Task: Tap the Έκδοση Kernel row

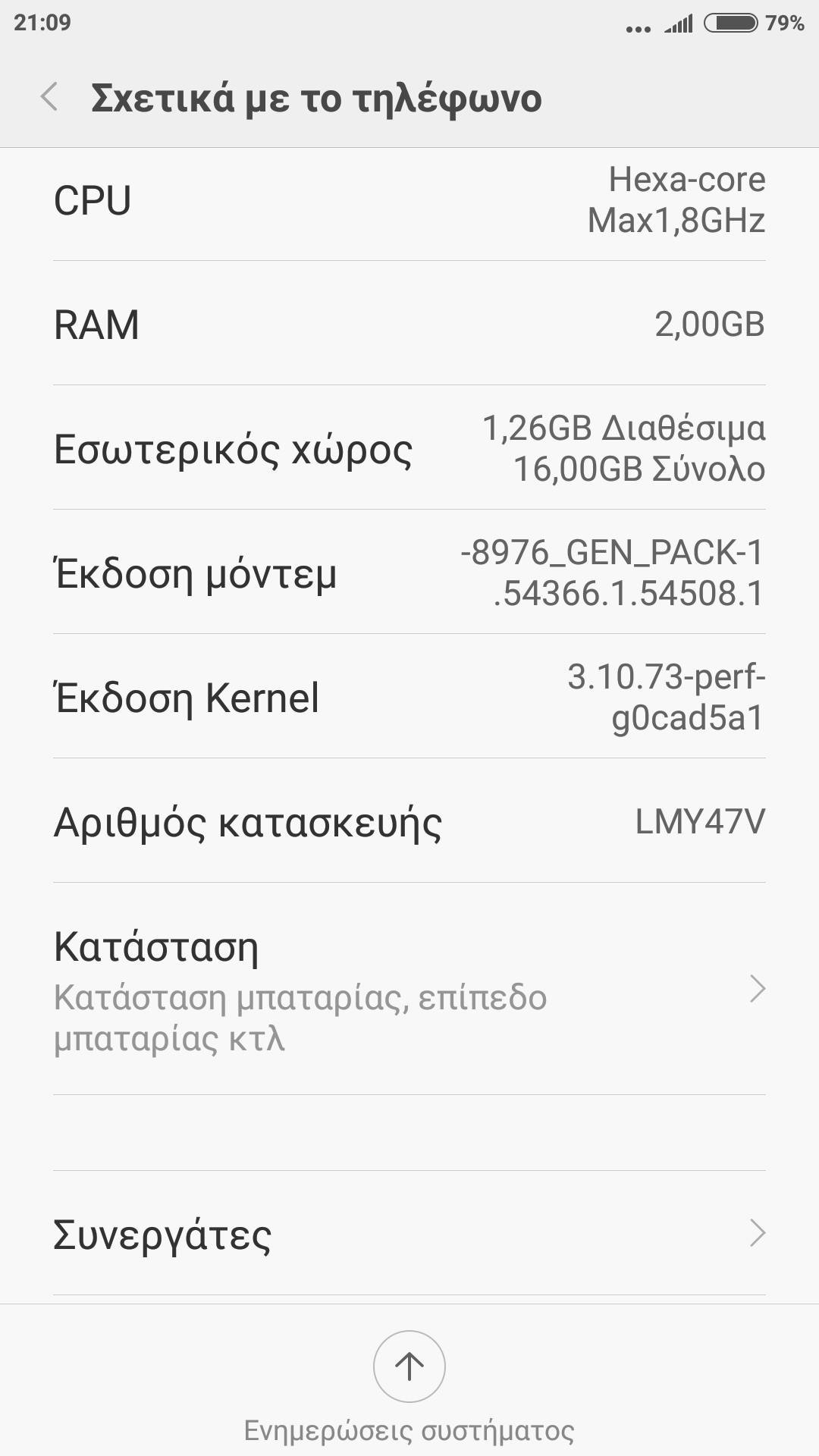Action: pyautogui.click(x=409, y=697)
